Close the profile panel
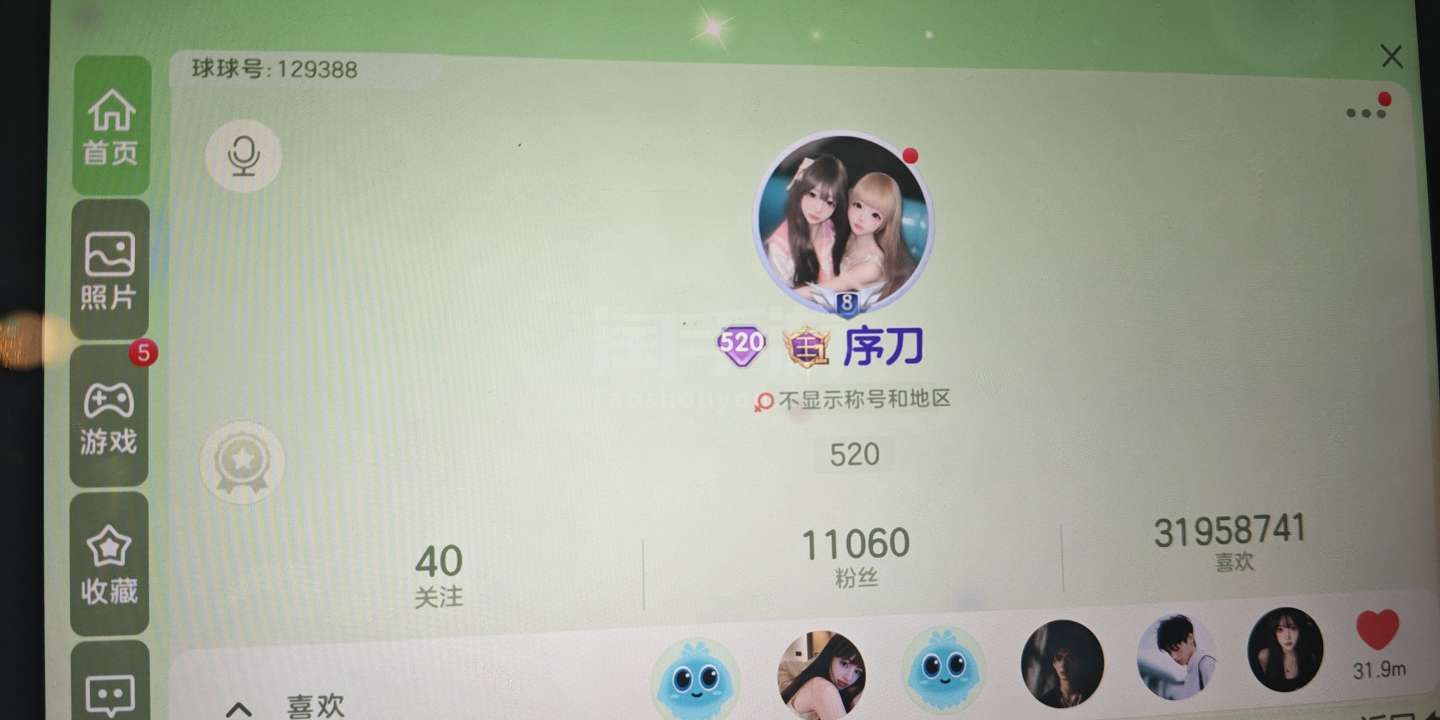Viewport: 1440px width, 720px height. 1391,57
